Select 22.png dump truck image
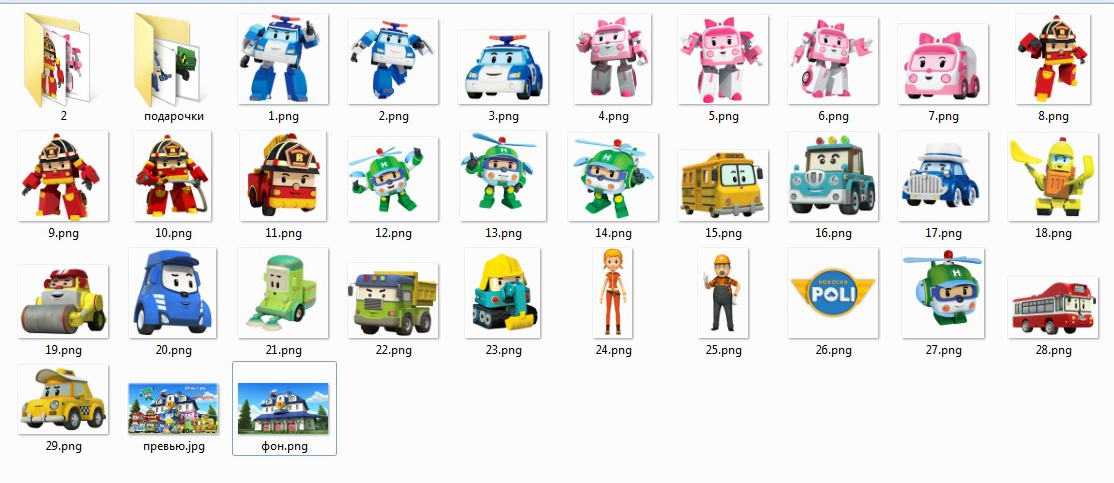This screenshot has height=483, width=1114. click(x=393, y=300)
